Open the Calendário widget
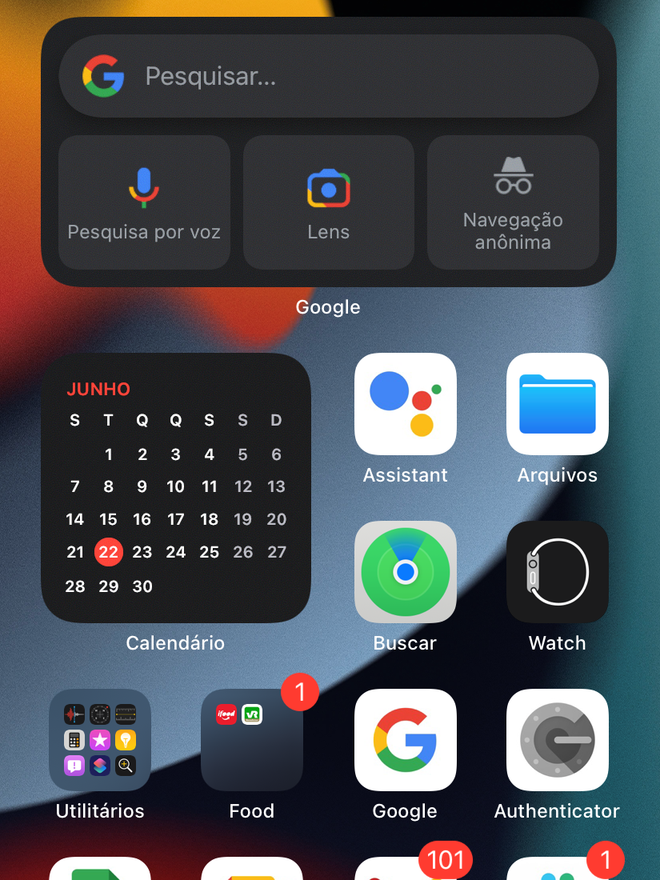The width and height of the screenshot is (660, 880). (175, 488)
